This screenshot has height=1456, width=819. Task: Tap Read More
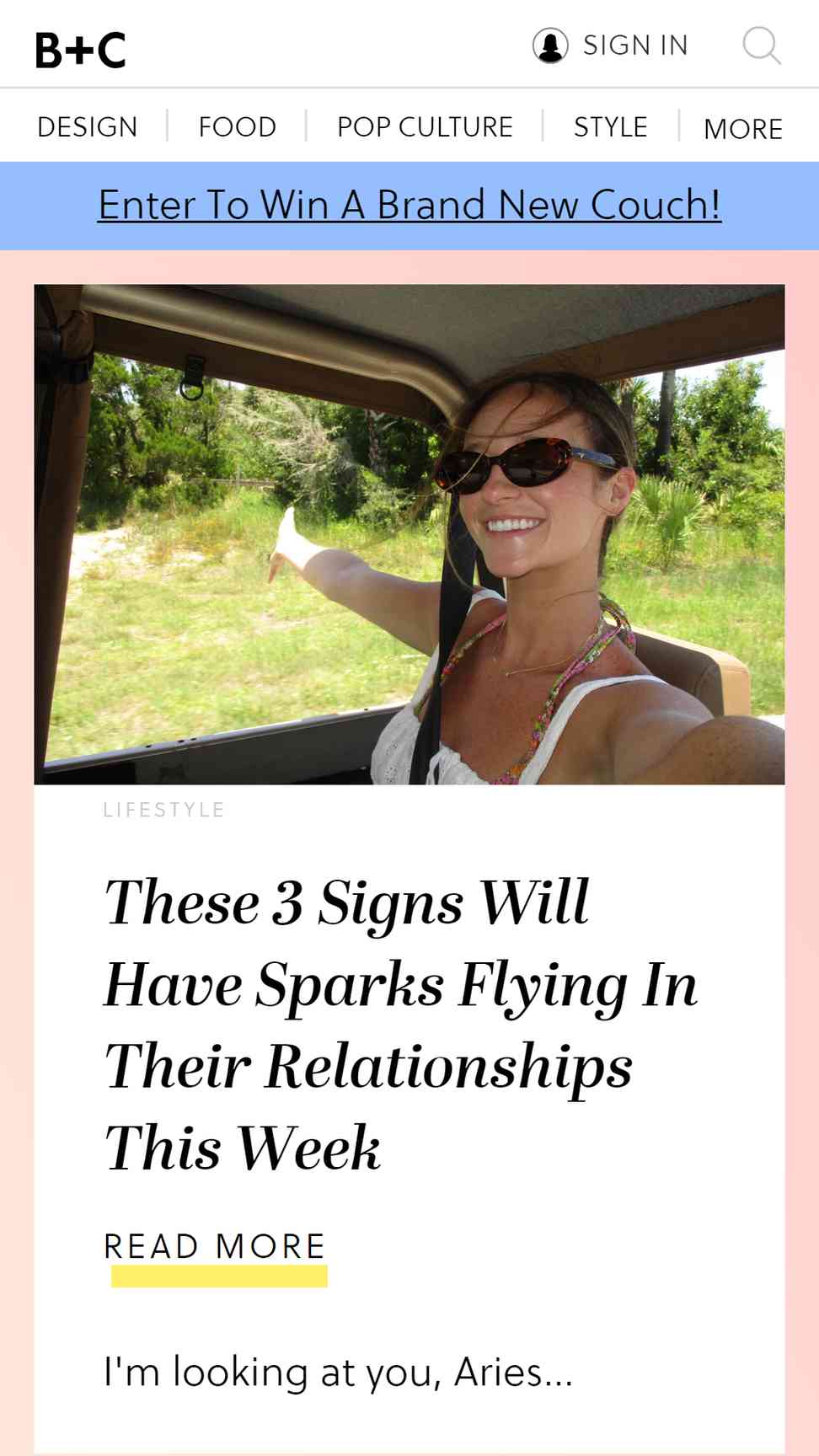pos(215,1246)
